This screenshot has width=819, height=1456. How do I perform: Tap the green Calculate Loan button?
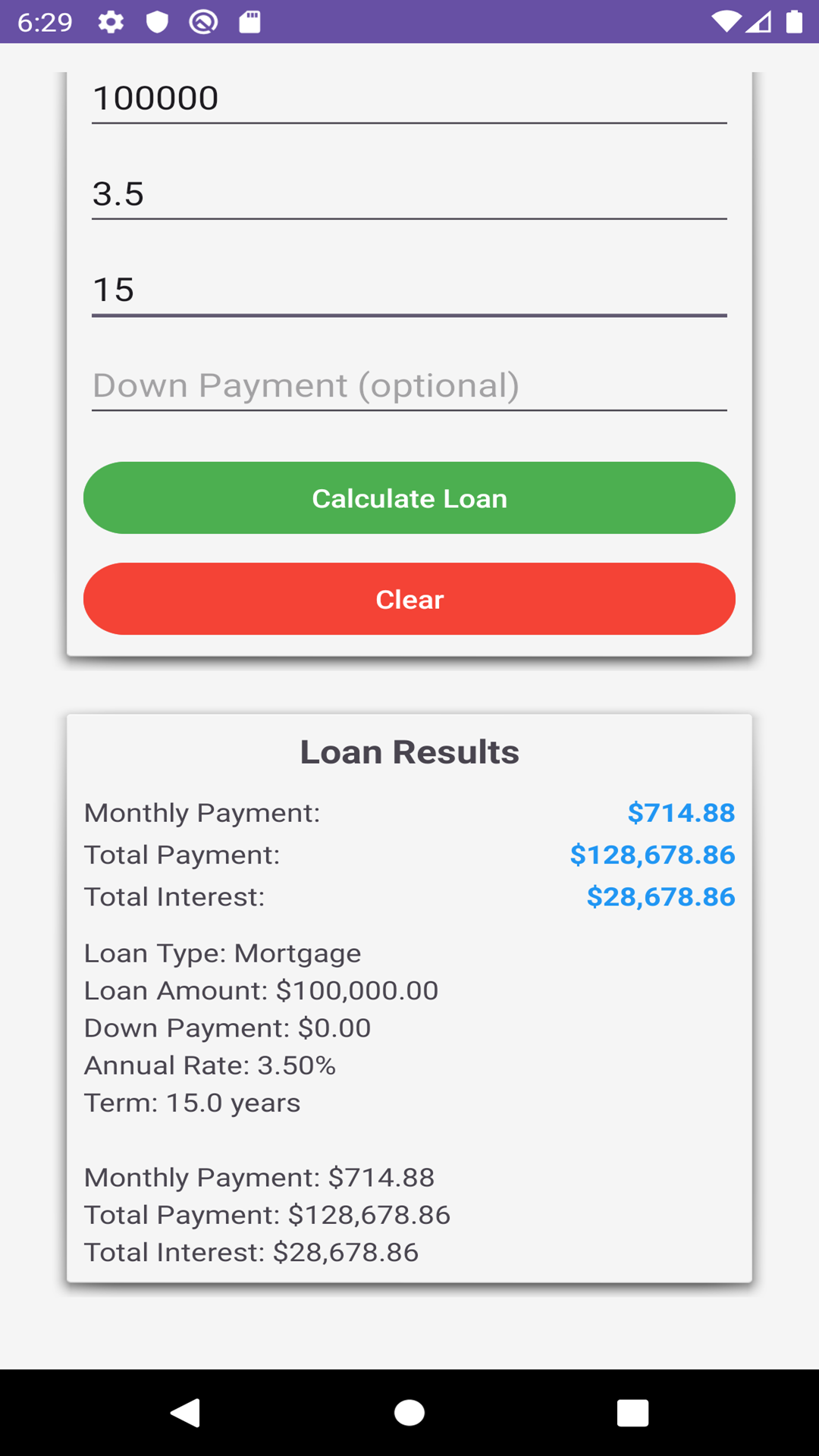pyautogui.click(x=409, y=498)
